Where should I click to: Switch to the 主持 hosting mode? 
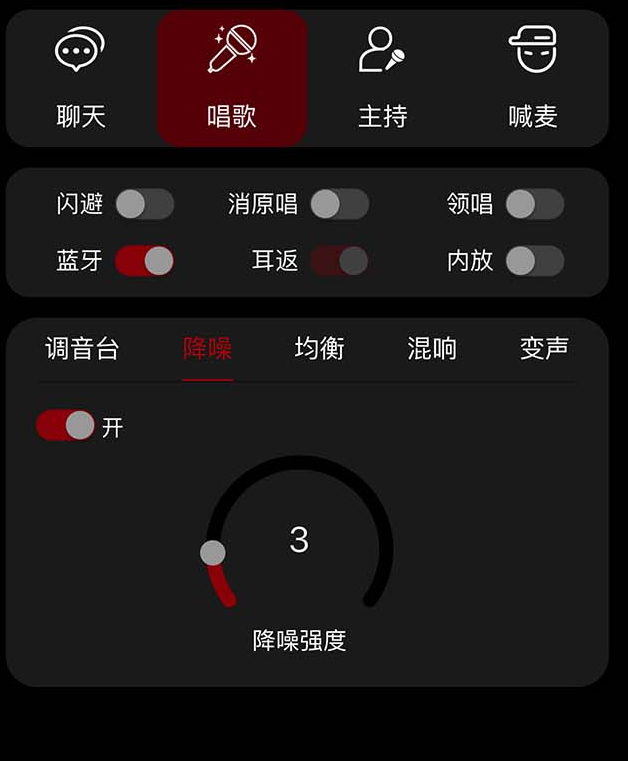pyautogui.click(x=382, y=78)
